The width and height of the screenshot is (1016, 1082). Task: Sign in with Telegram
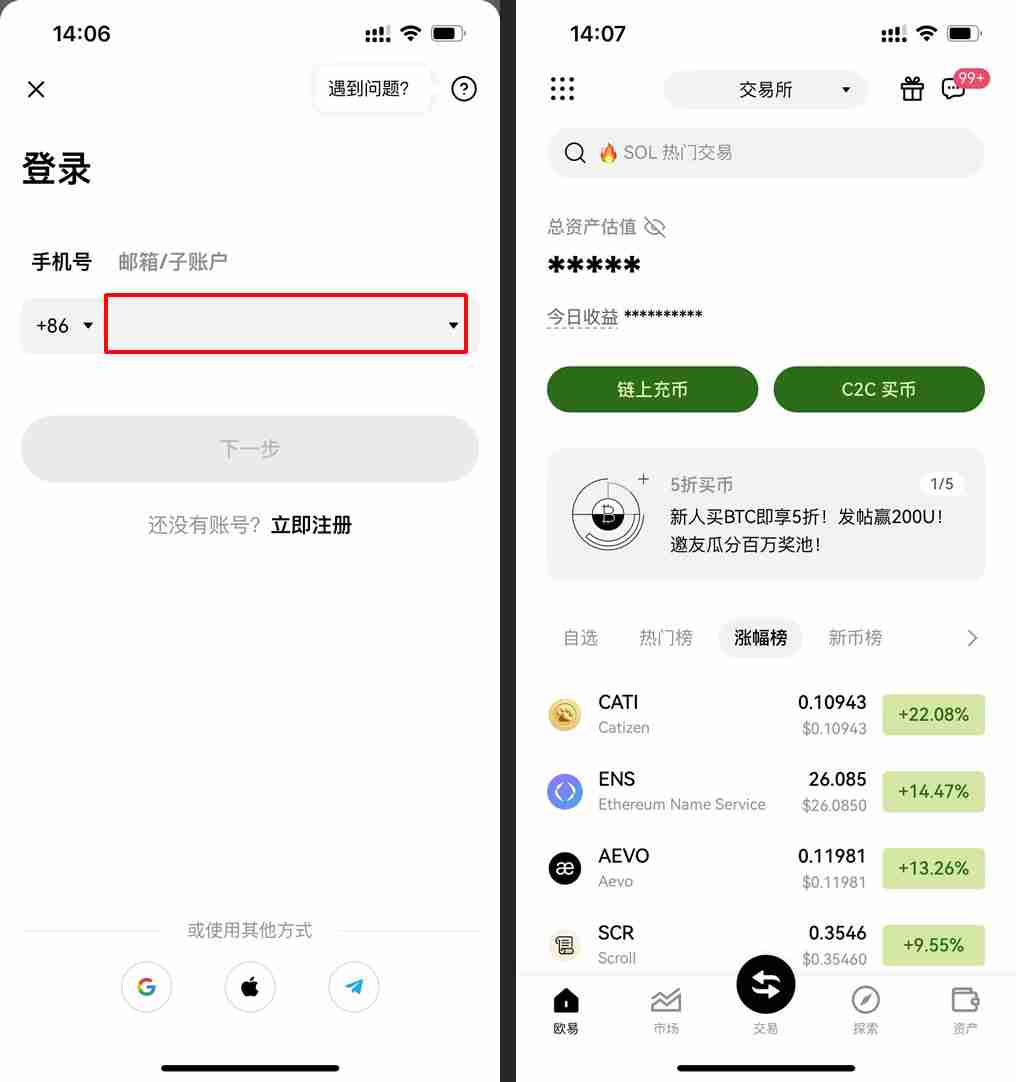click(x=354, y=988)
